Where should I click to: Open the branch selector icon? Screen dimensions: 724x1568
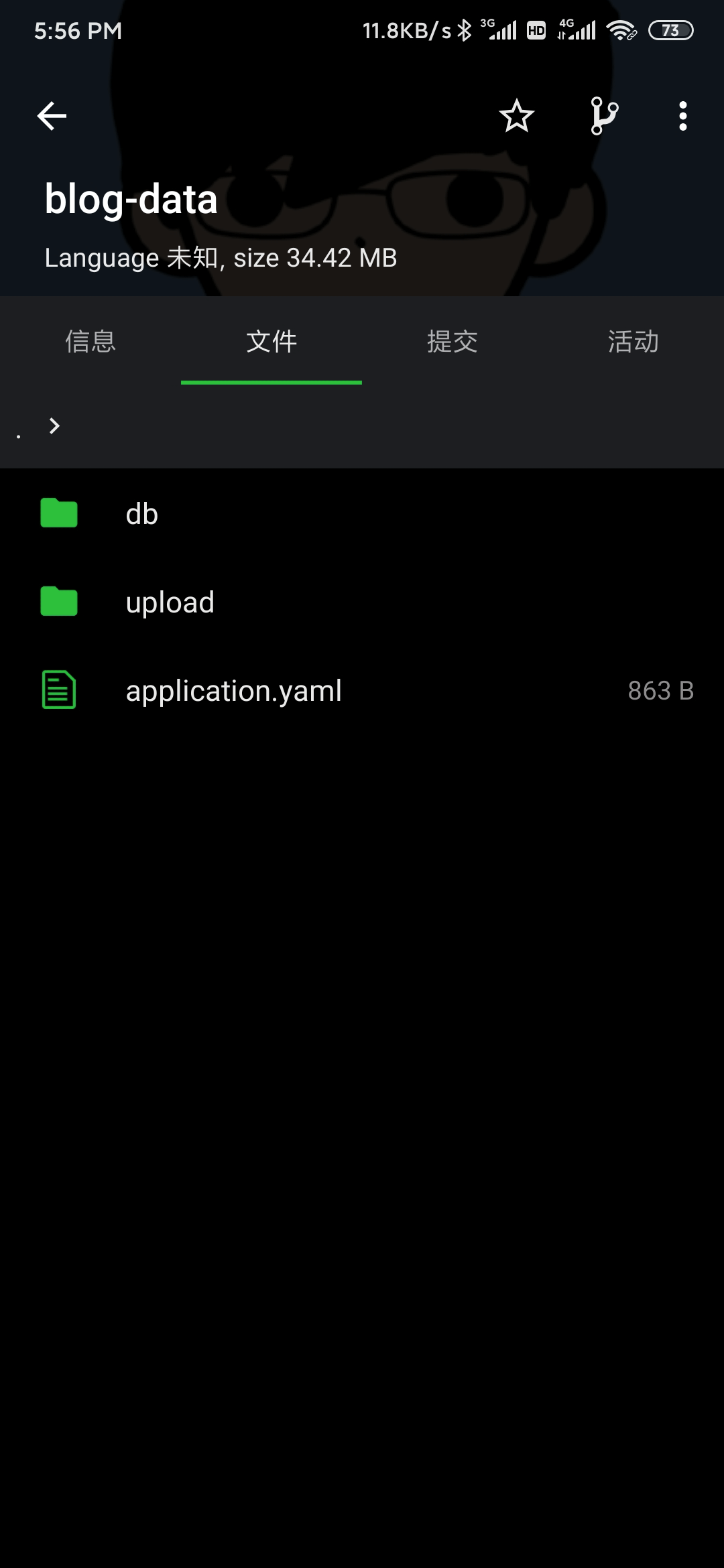coord(603,116)
